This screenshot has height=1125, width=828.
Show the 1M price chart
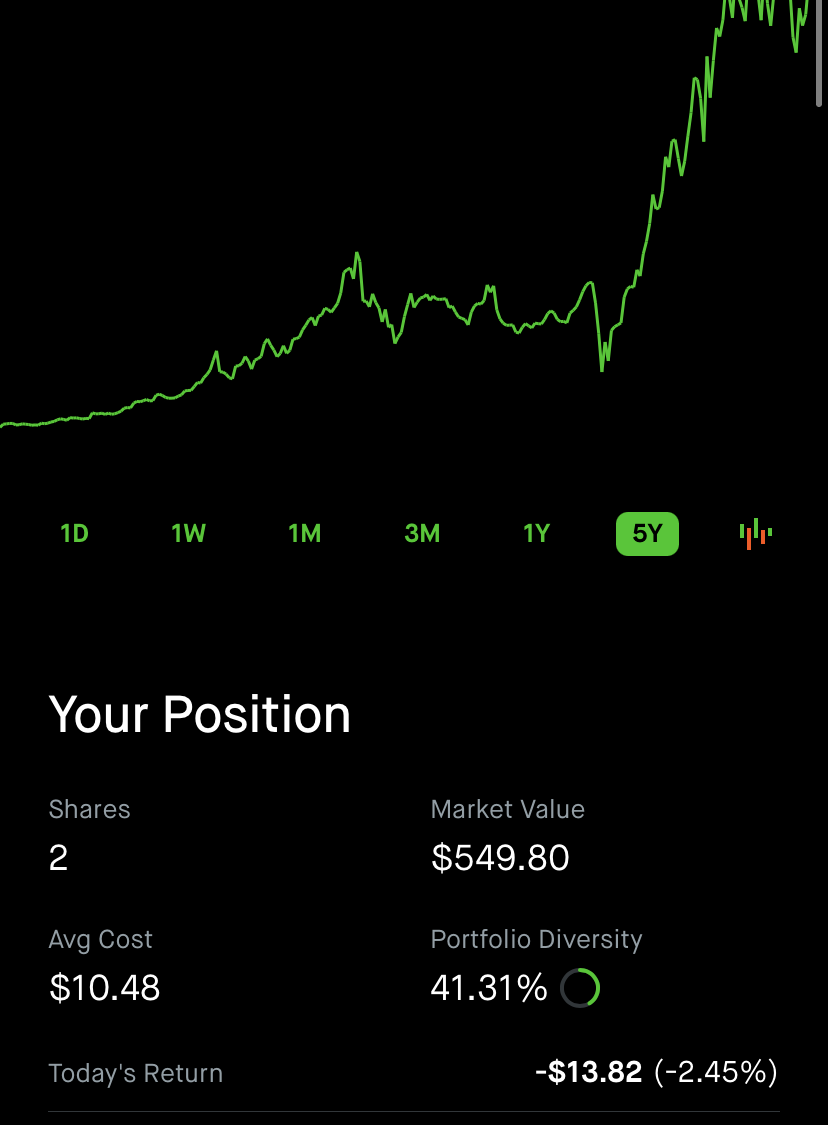(x=304, y=534)
